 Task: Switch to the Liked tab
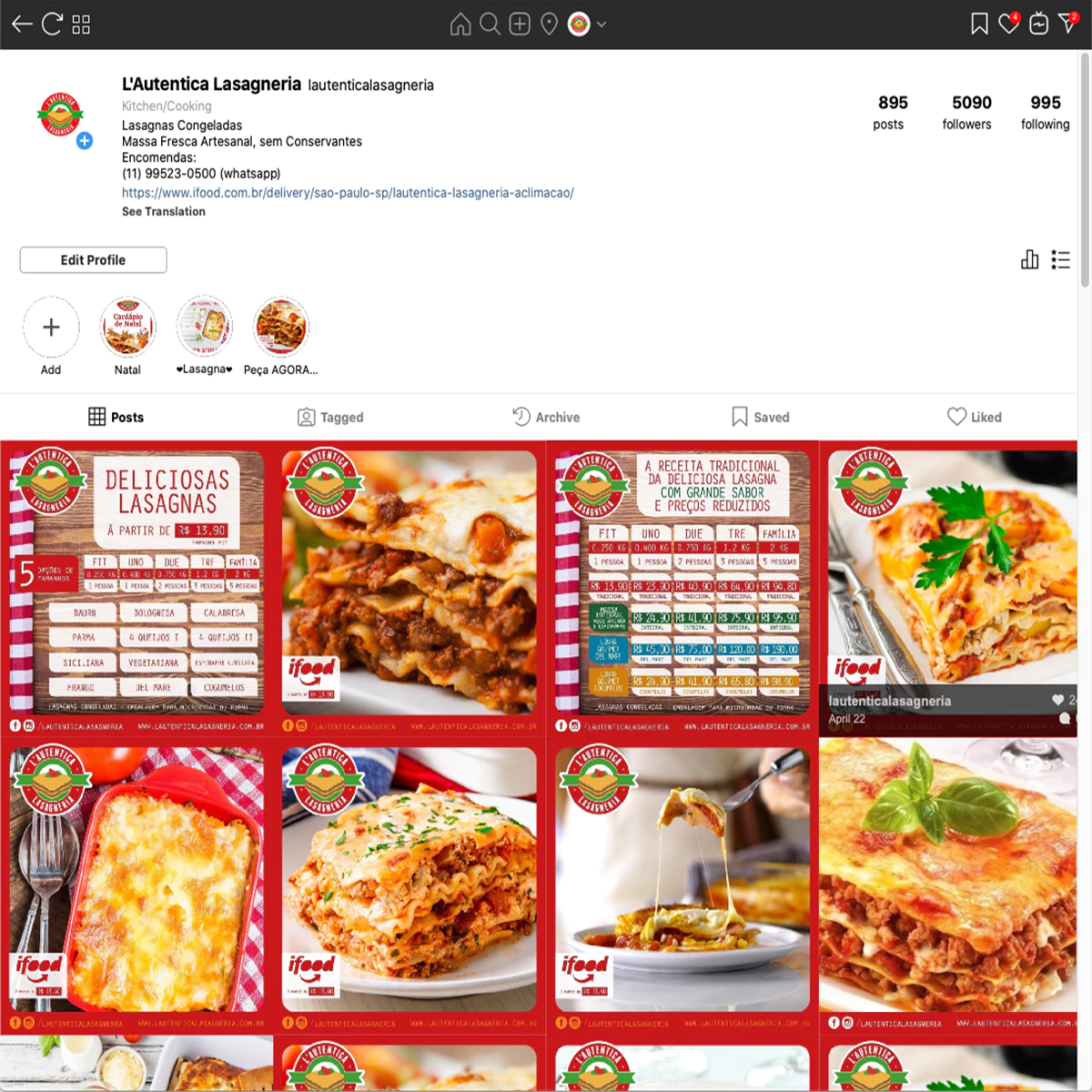point(974,417)
